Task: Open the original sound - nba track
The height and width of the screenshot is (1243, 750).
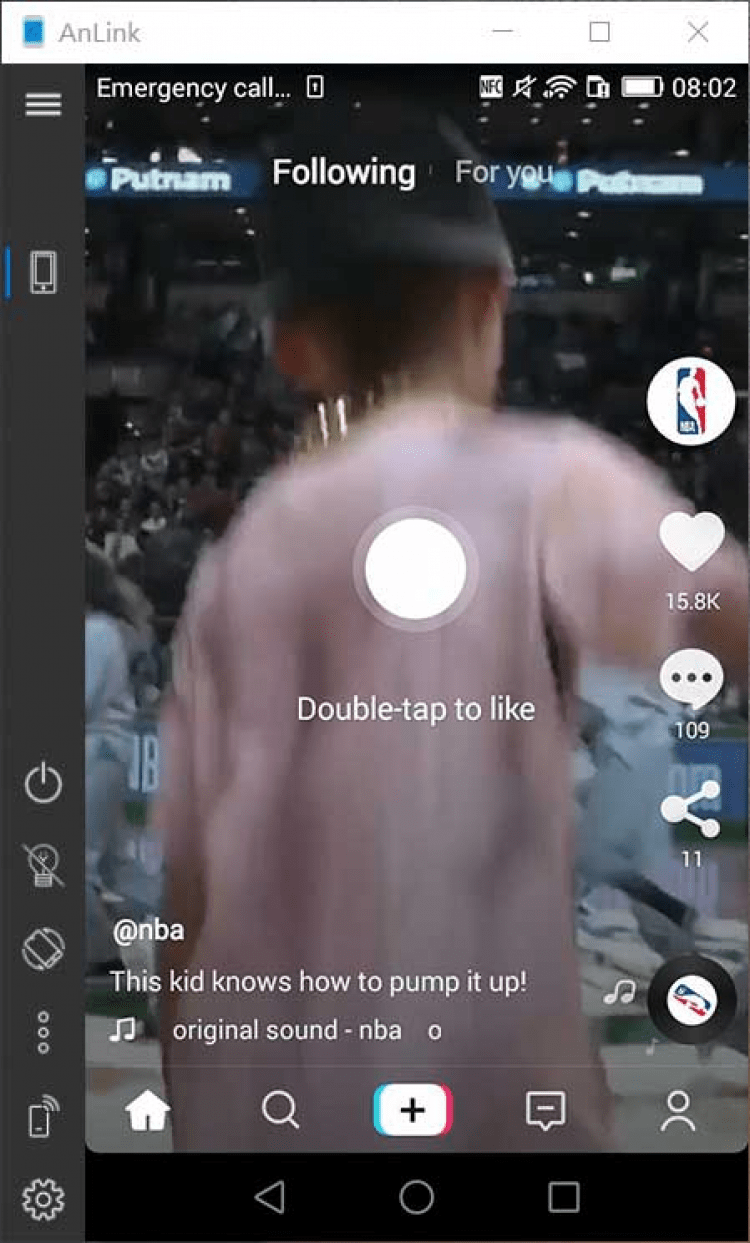Action: [x=287, y=1030]
